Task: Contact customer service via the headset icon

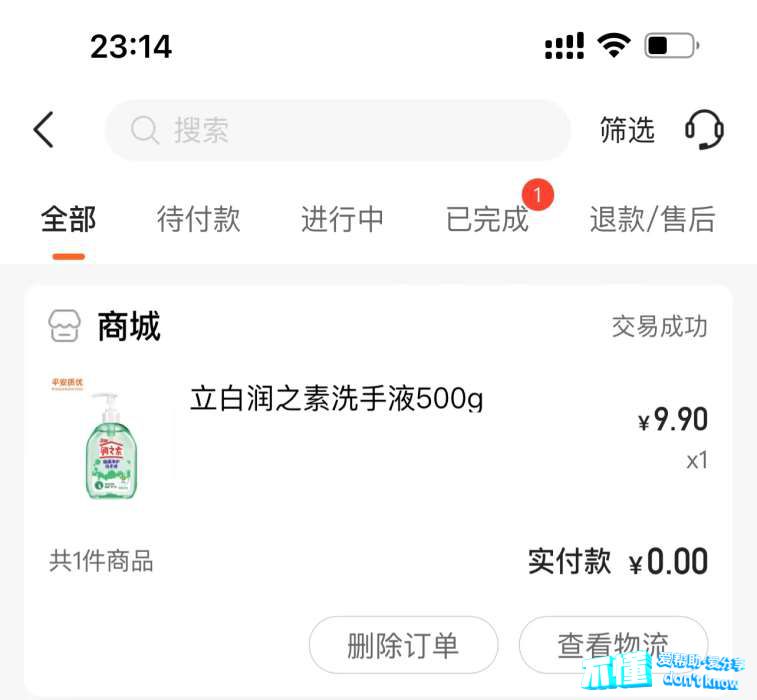Action: pyautogui.click(x=704, y=130)
